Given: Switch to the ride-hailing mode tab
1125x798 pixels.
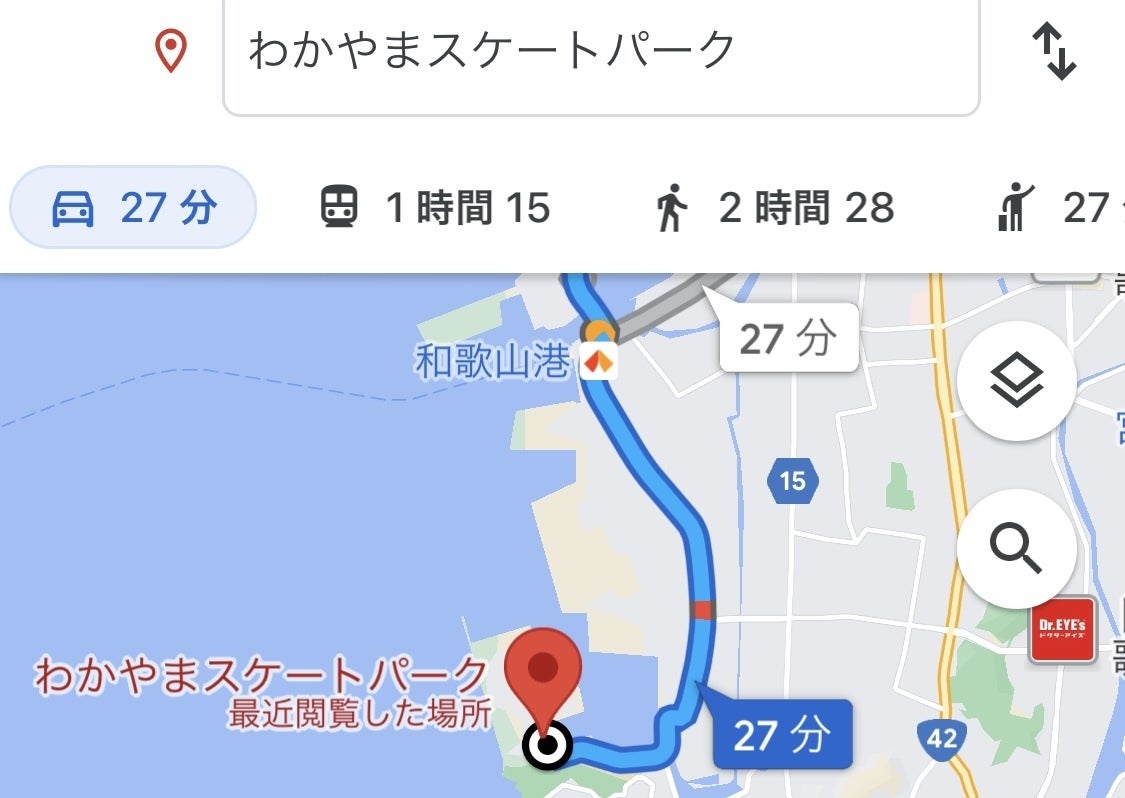Looking at the screenshot, I should pos(1060,208).
